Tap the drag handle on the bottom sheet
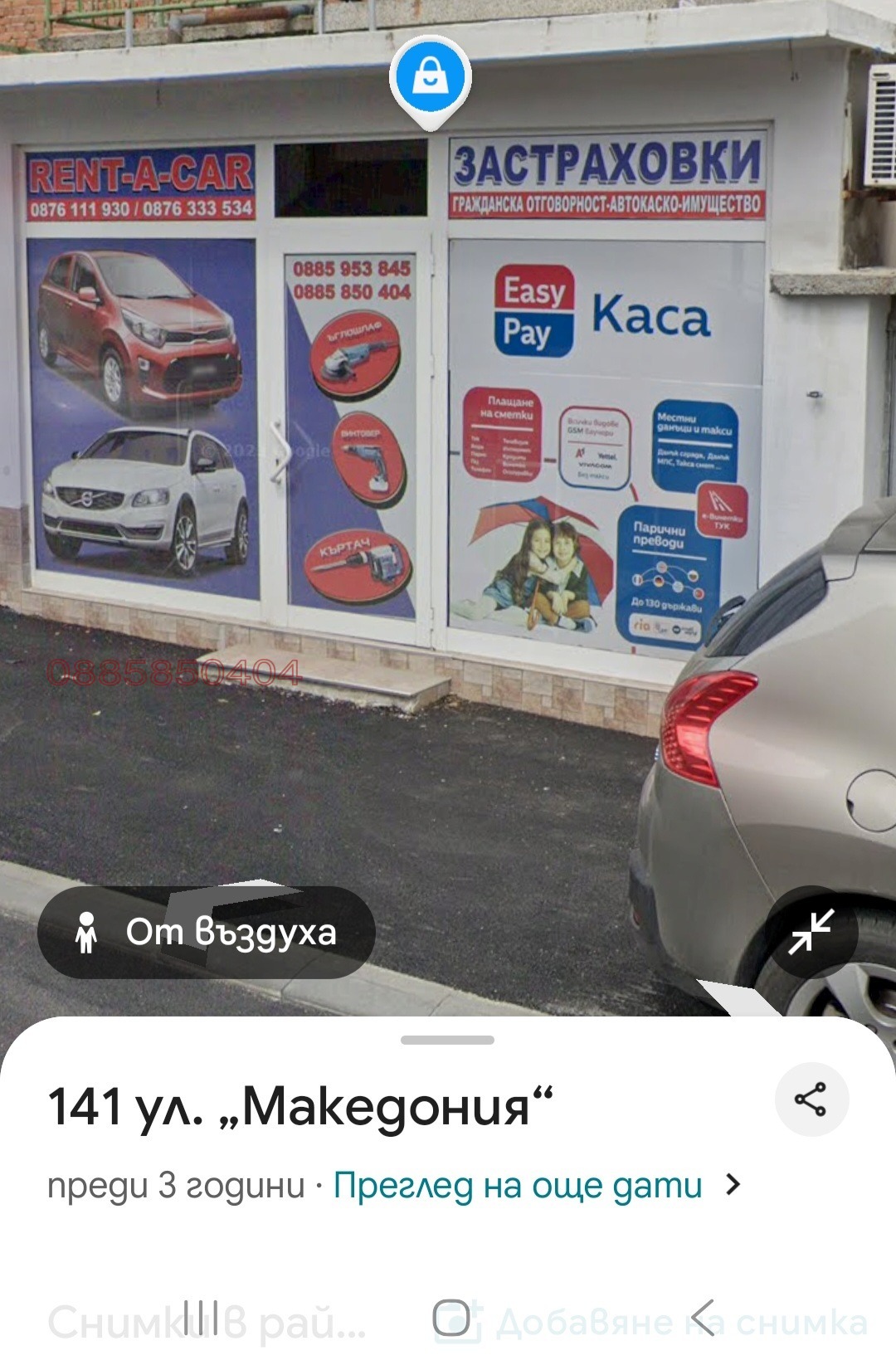 coord(447,1040)
